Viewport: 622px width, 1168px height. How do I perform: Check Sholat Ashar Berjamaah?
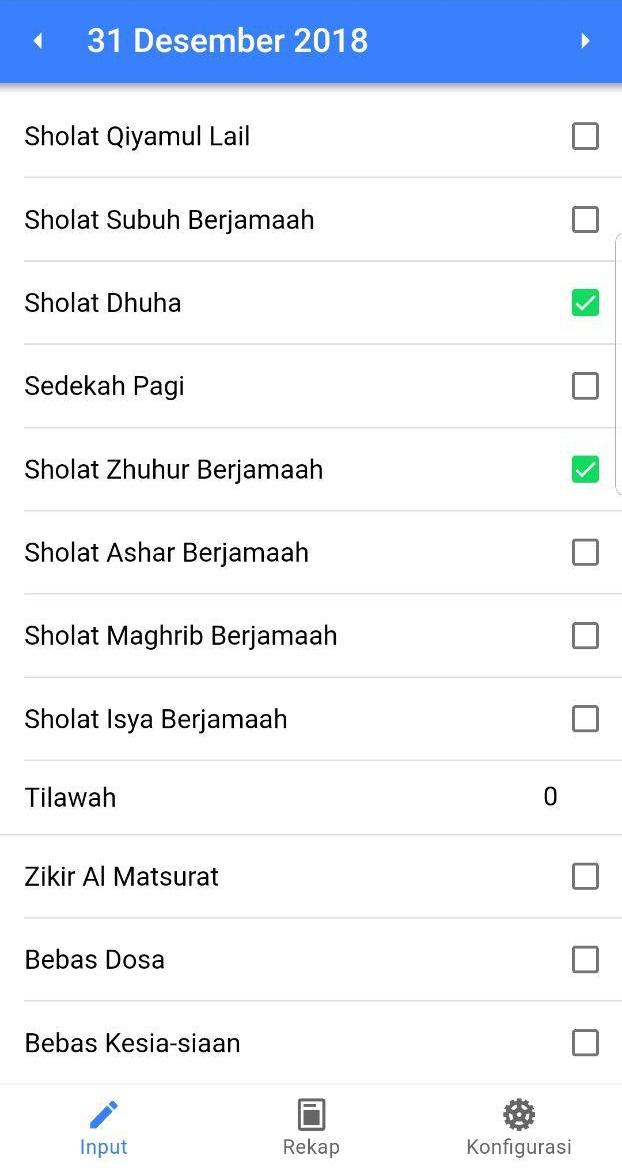585,553
